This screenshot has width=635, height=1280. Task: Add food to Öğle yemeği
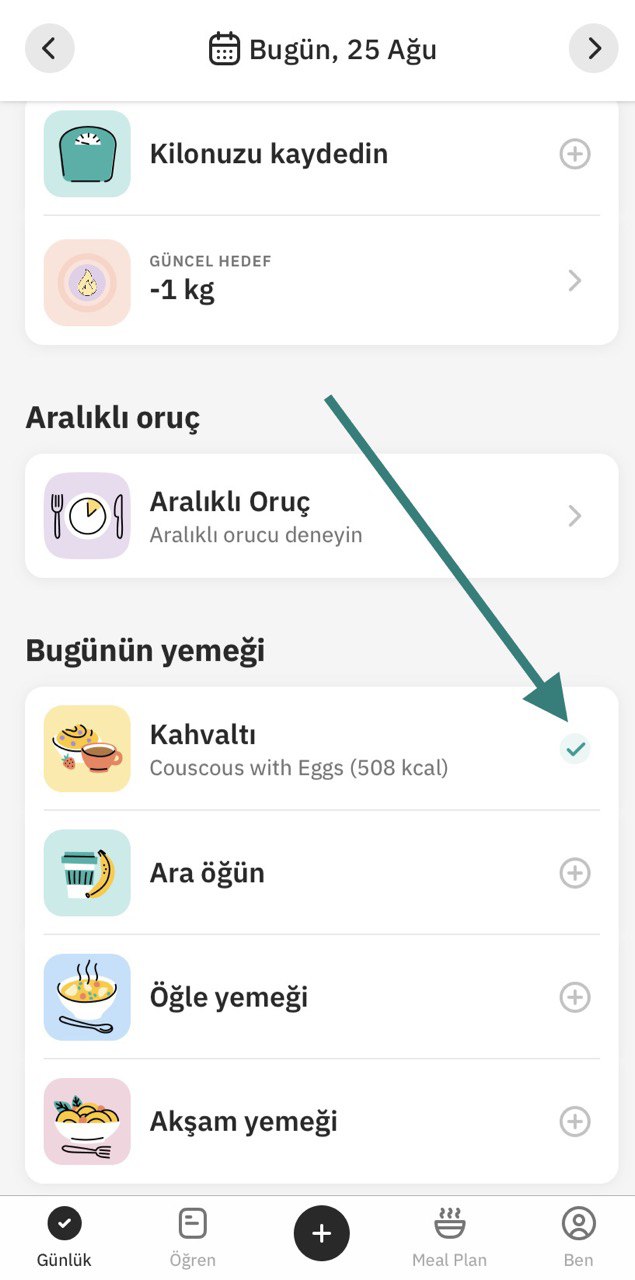(x=574, y=997)
